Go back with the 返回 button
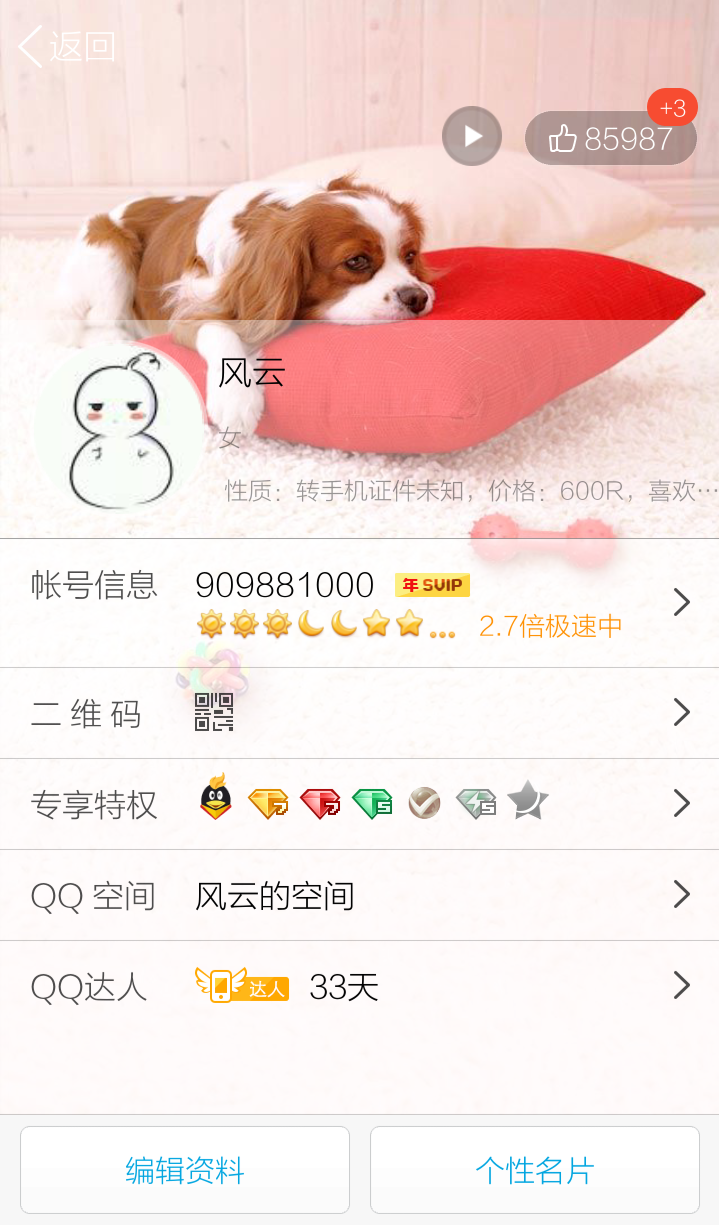This screenshot has height=1225, width=719. point(67,46)
